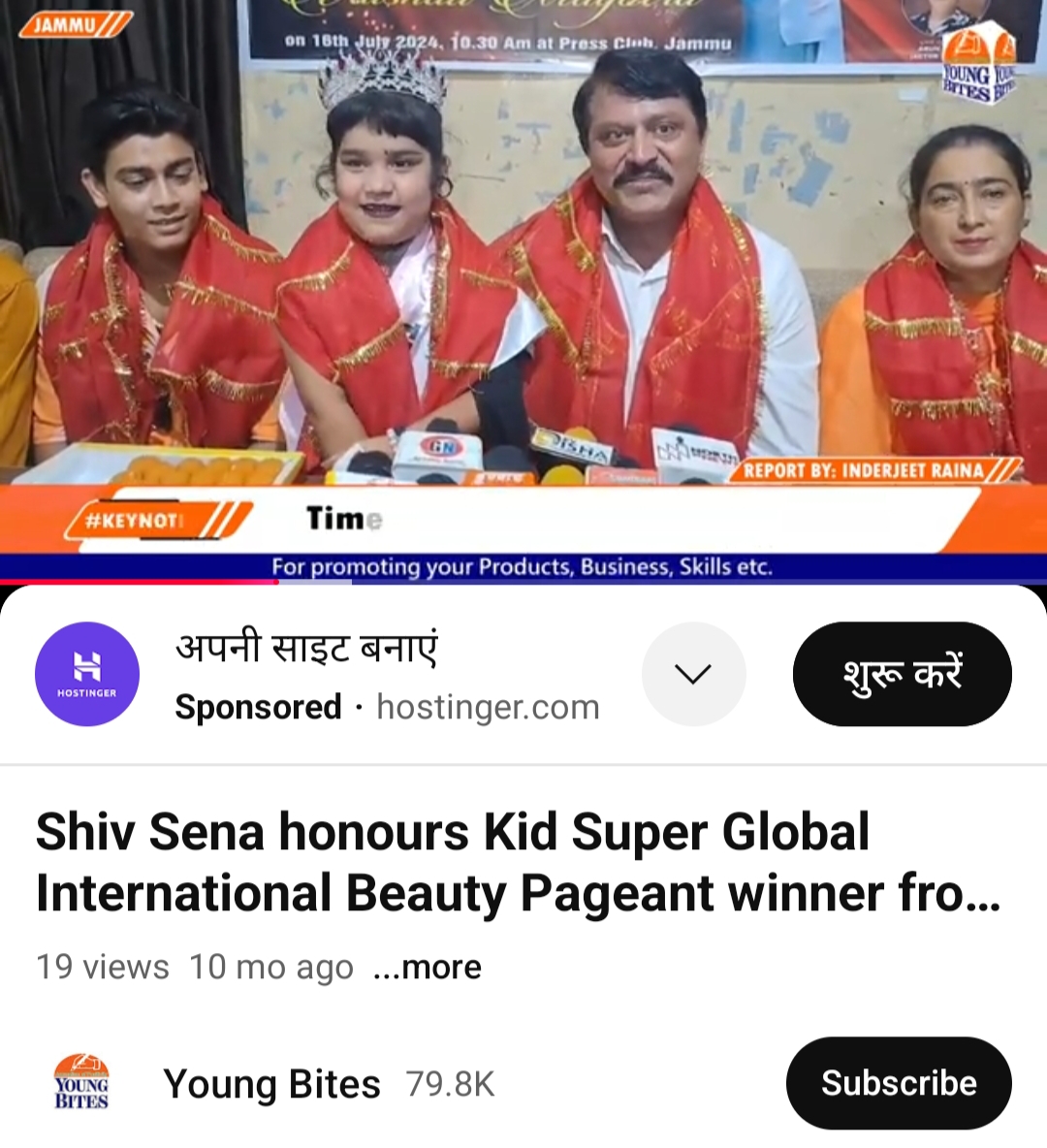Open the hostinger.com sponsored ad
1047x1148 pixels.
pyautogui.click(x=388, y=676)
